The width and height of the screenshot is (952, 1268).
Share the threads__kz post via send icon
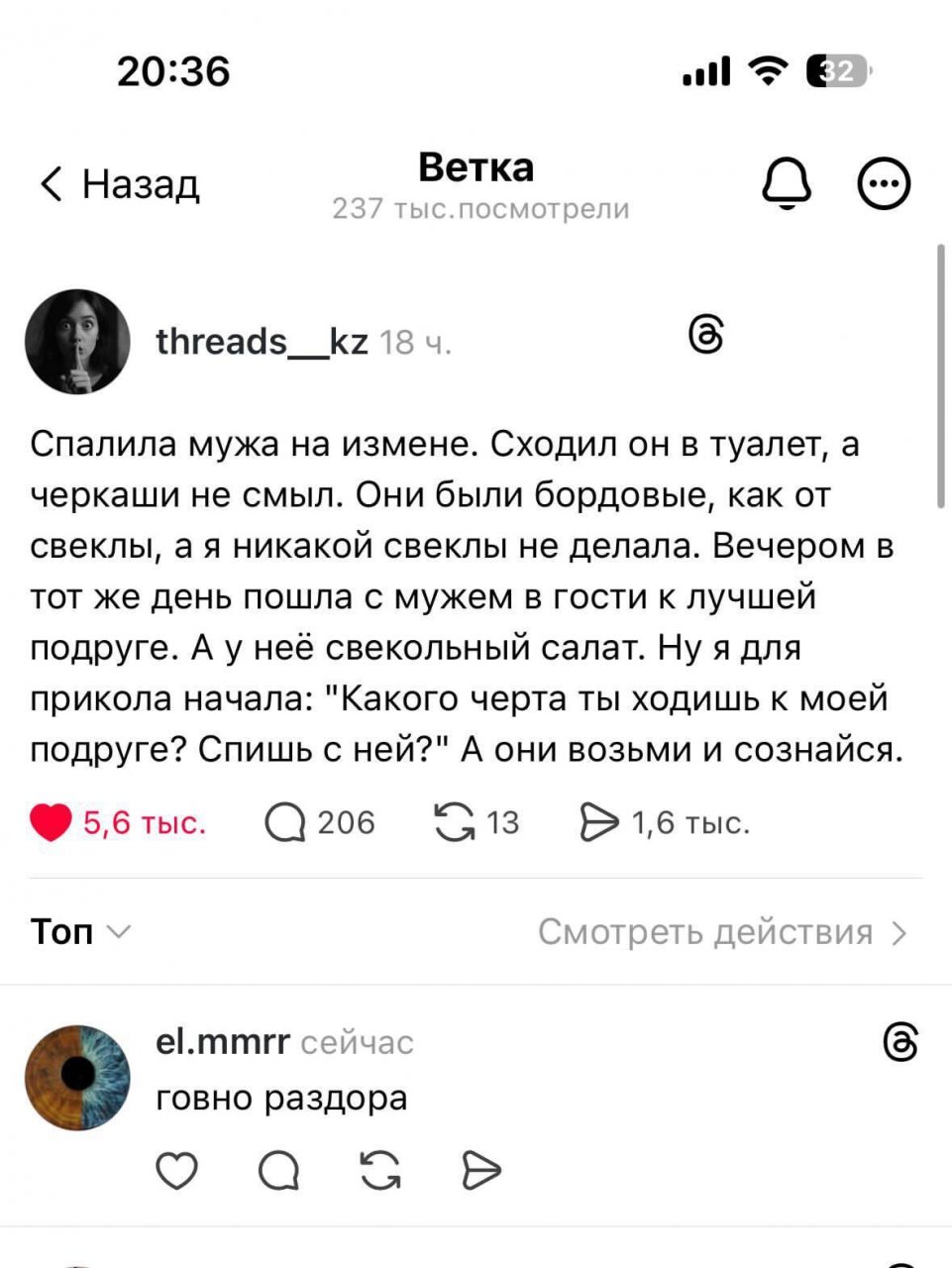click(600, 821)
